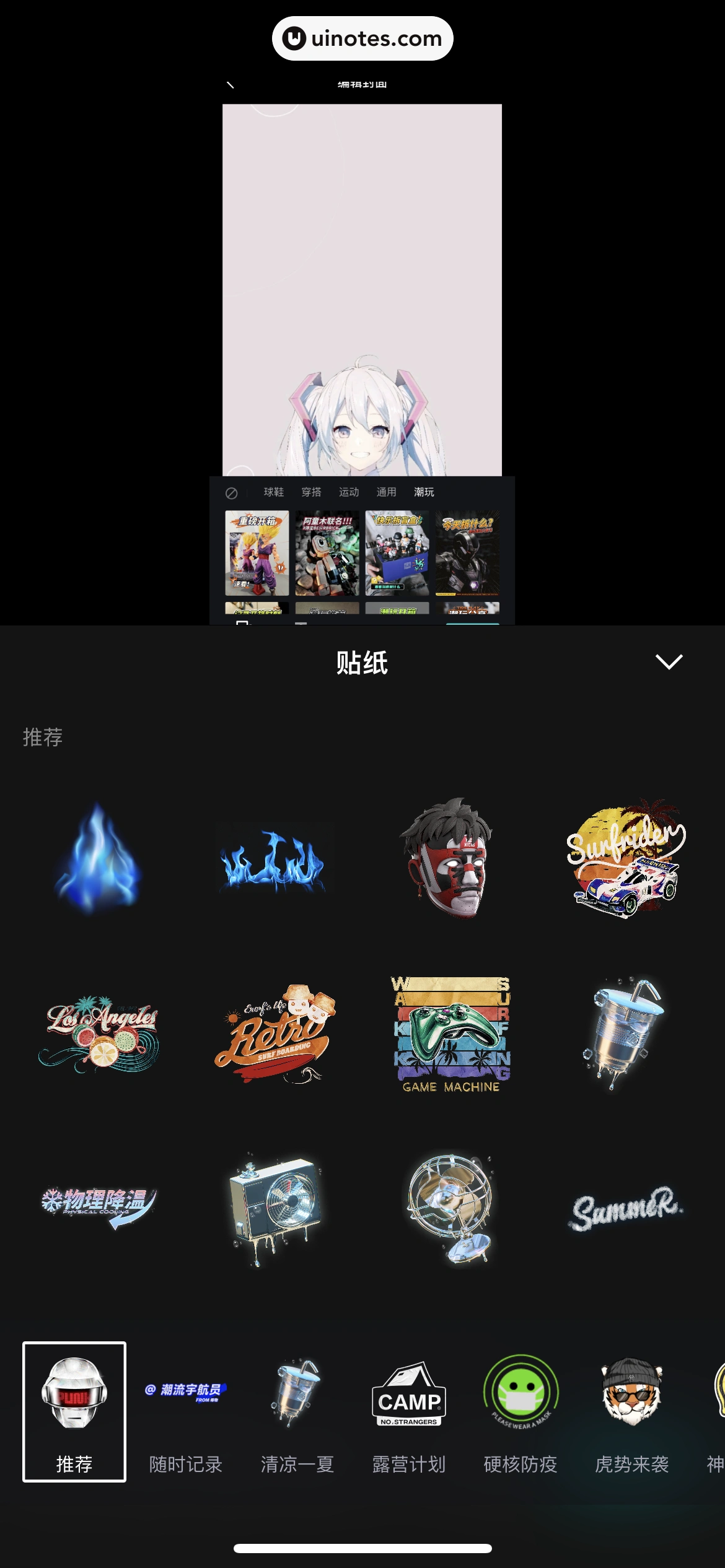Image resolution: width=725 pixels, height=1568 pixels.
Task: Click the uinotes.com banner link
Action: pyautogui.click(x=362, y=37)
